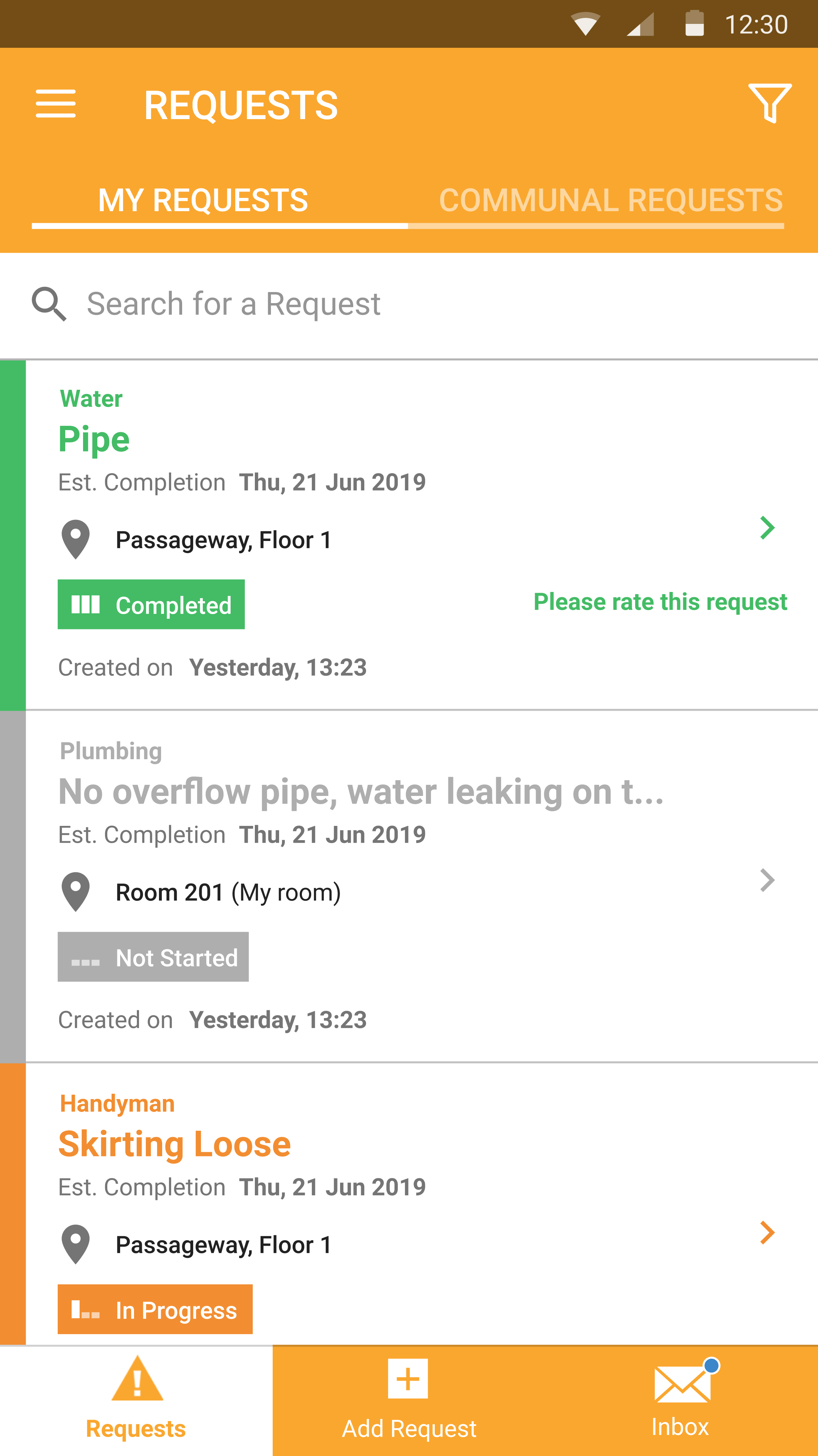Screen dimensions: 818x1456
Task: Open the Inbox
Action: pyautogui.click(x=681, y=1401)
